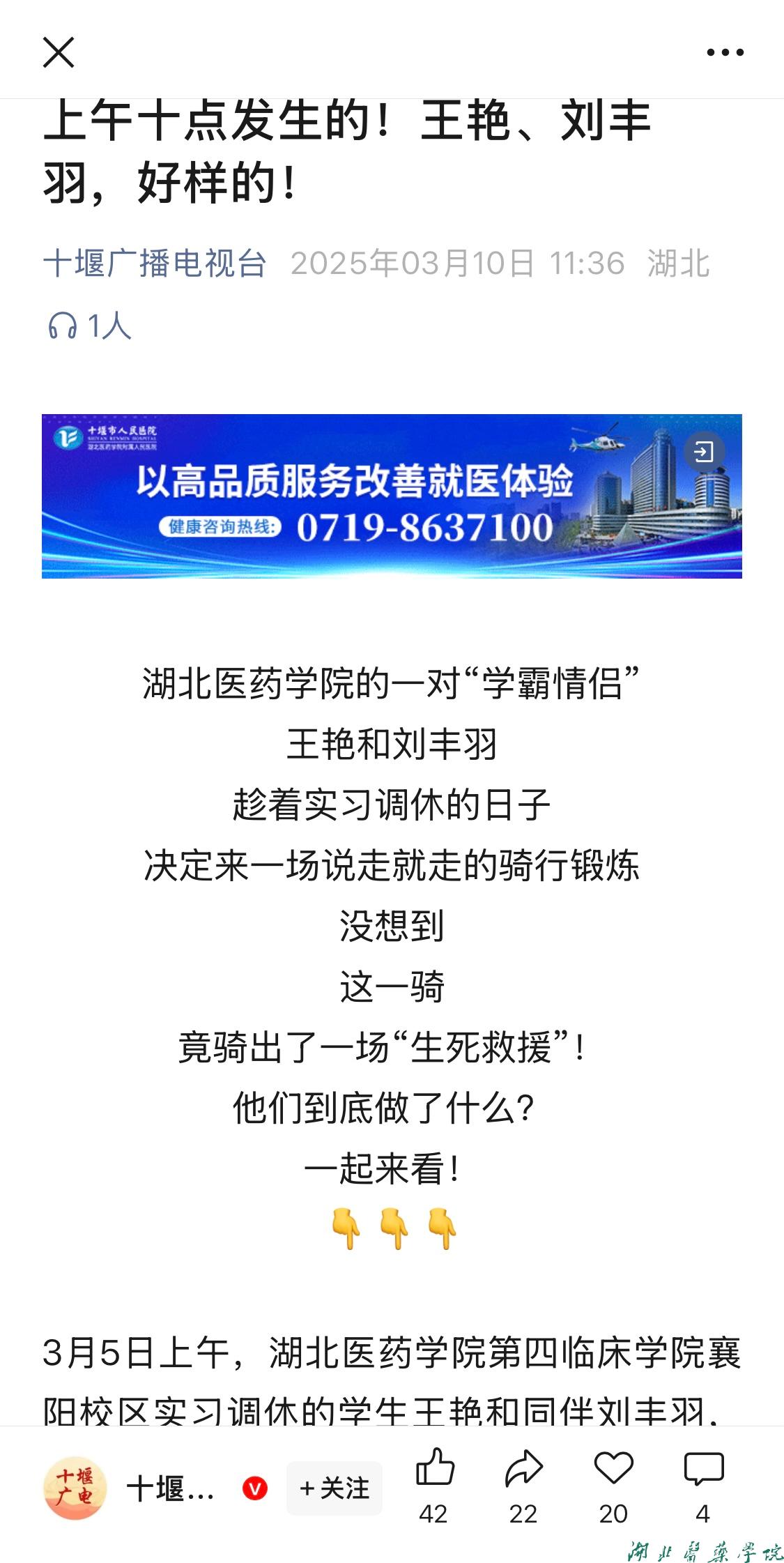Tap the headphone listen icon
The height and width of the screenshot is (1563, 784).
point(62,326)
